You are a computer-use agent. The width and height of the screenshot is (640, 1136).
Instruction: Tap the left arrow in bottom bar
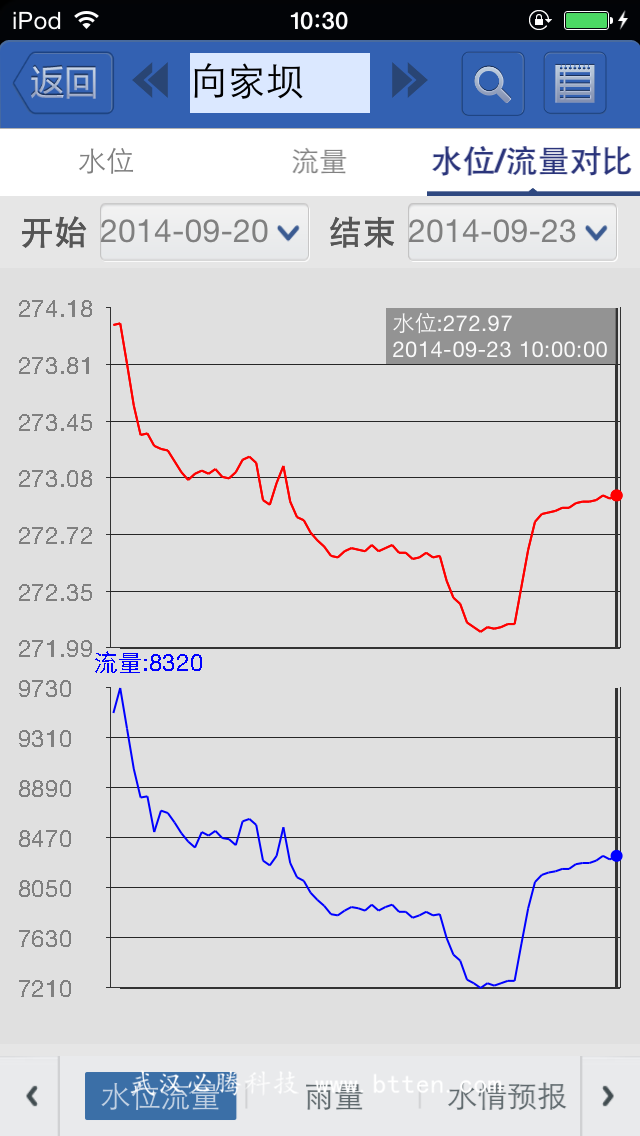[30, 1096]
